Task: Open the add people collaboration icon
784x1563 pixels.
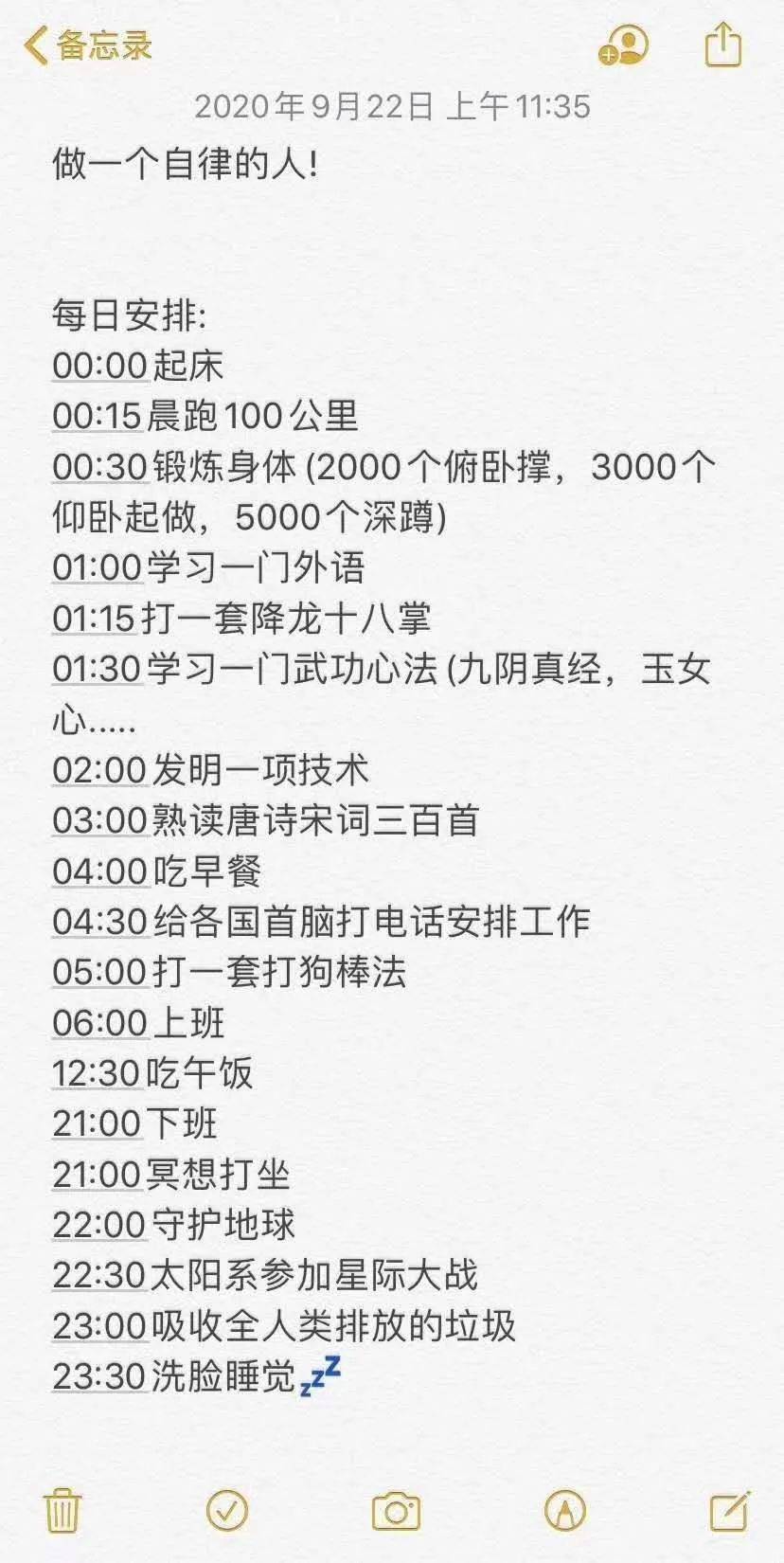Action: (x=623, y=45)
